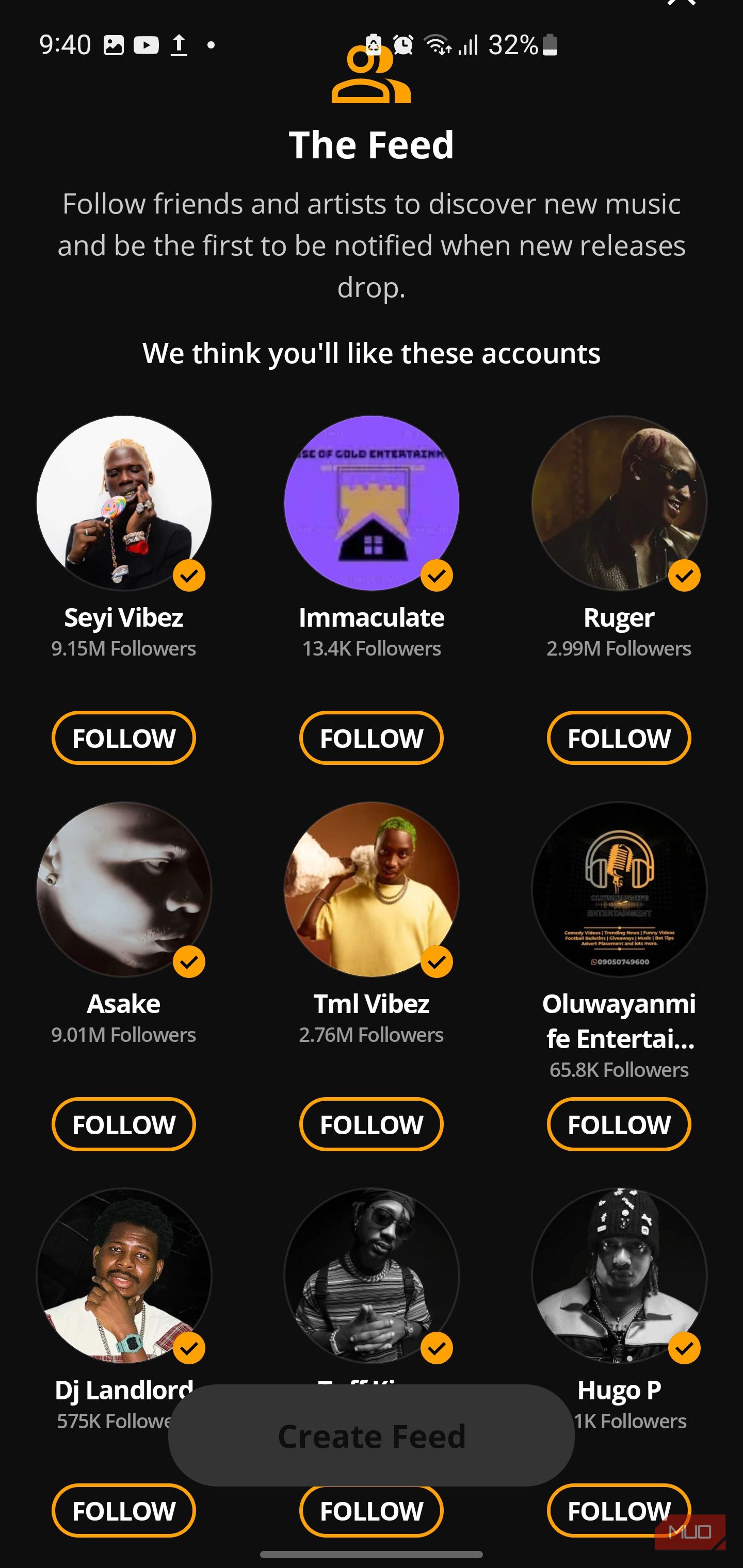Screen dimensions: 743x1568
Task: Open Asake's profile picture
Action: pos(124,889)
